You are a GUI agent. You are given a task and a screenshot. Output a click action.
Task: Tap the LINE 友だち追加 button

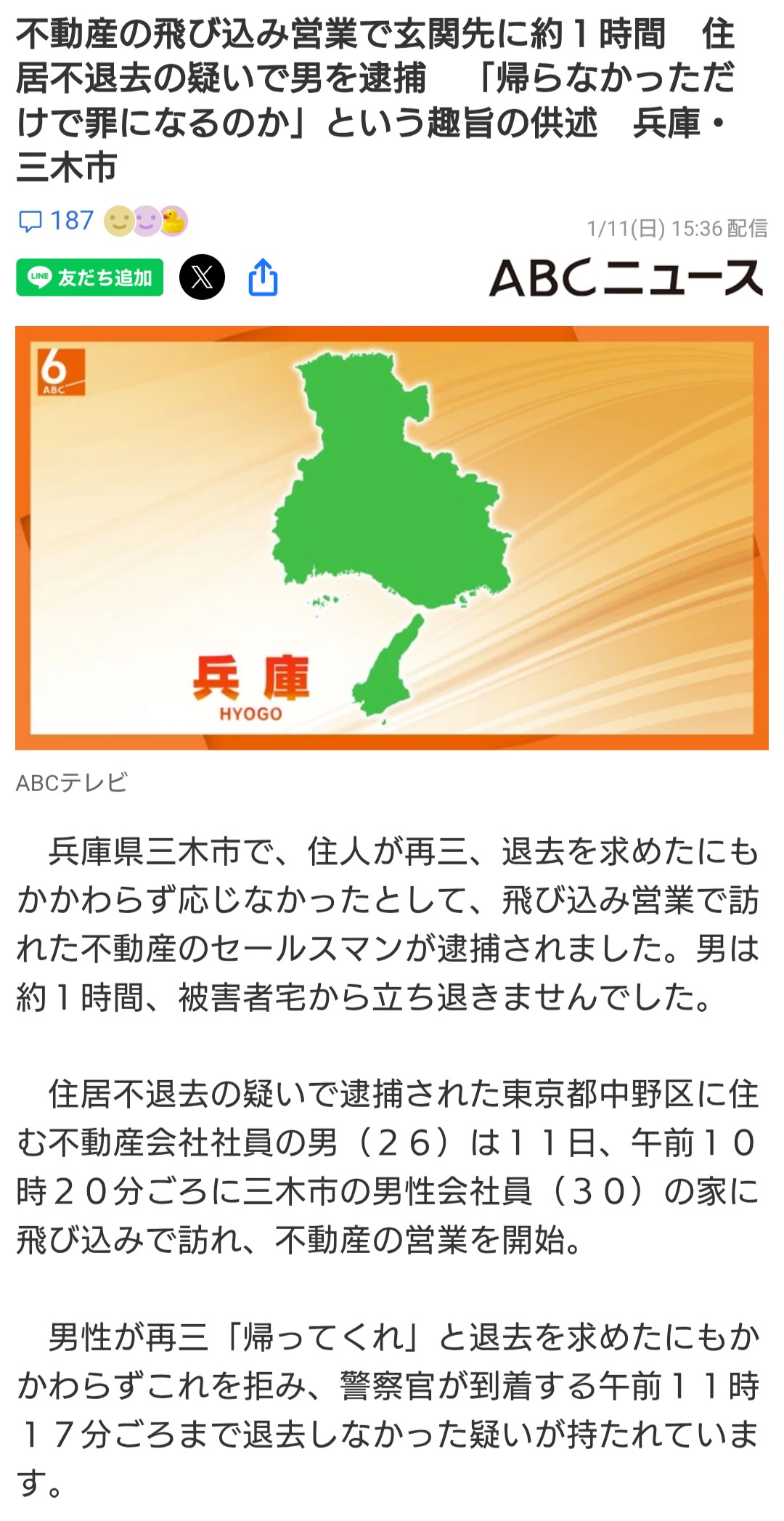[x=89, y=277]
